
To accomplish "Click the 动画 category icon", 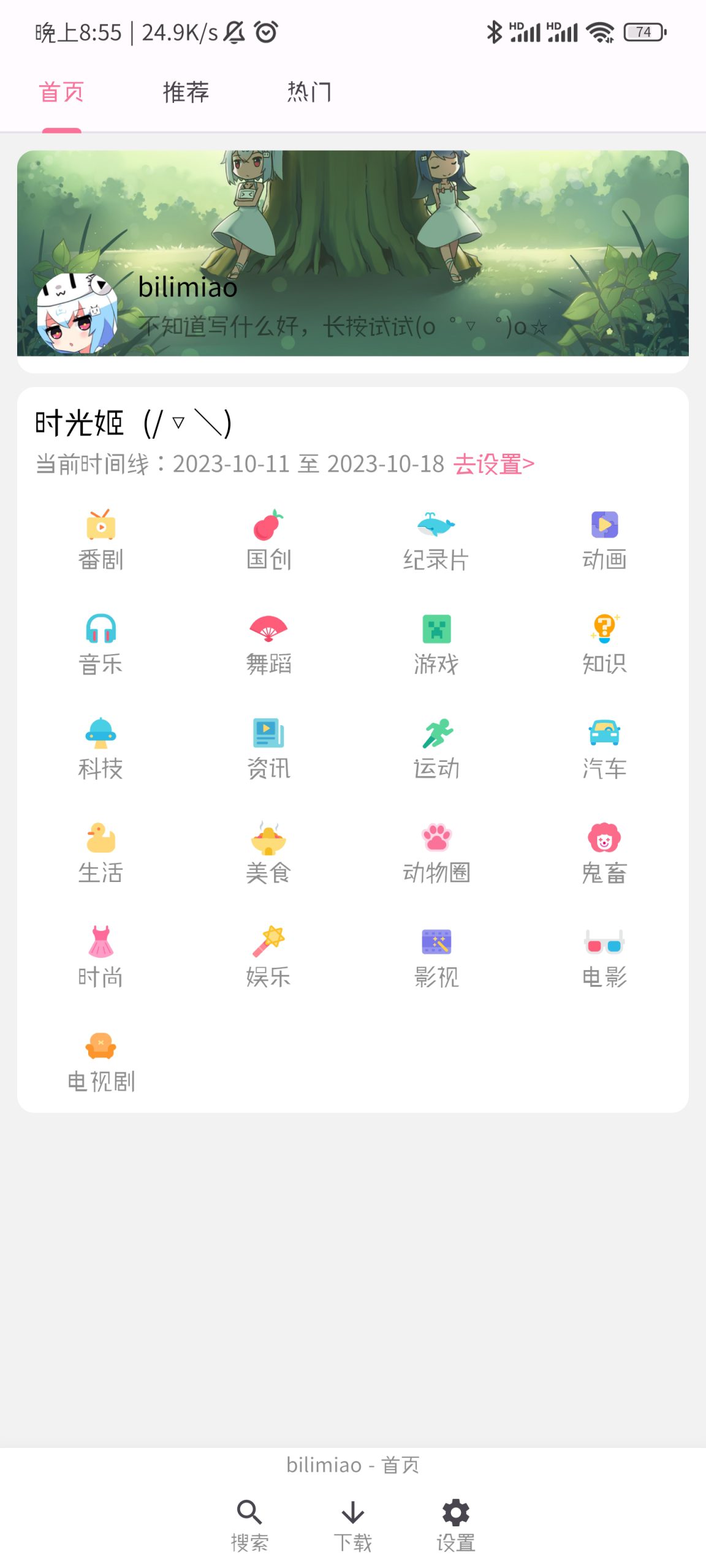I will (604, 539).
